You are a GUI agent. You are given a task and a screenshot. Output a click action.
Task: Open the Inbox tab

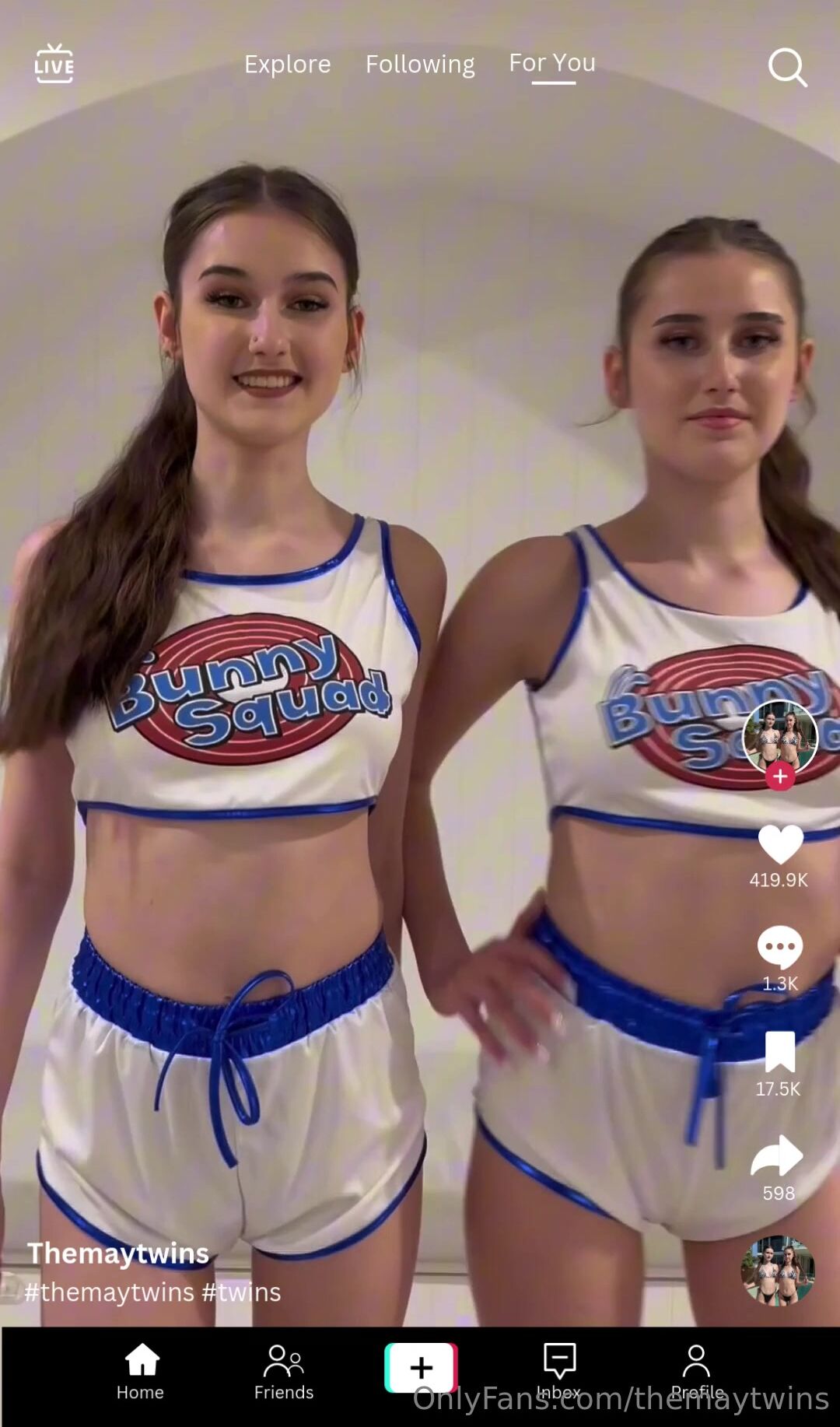pyautogui.click(x=559, y=1372)
